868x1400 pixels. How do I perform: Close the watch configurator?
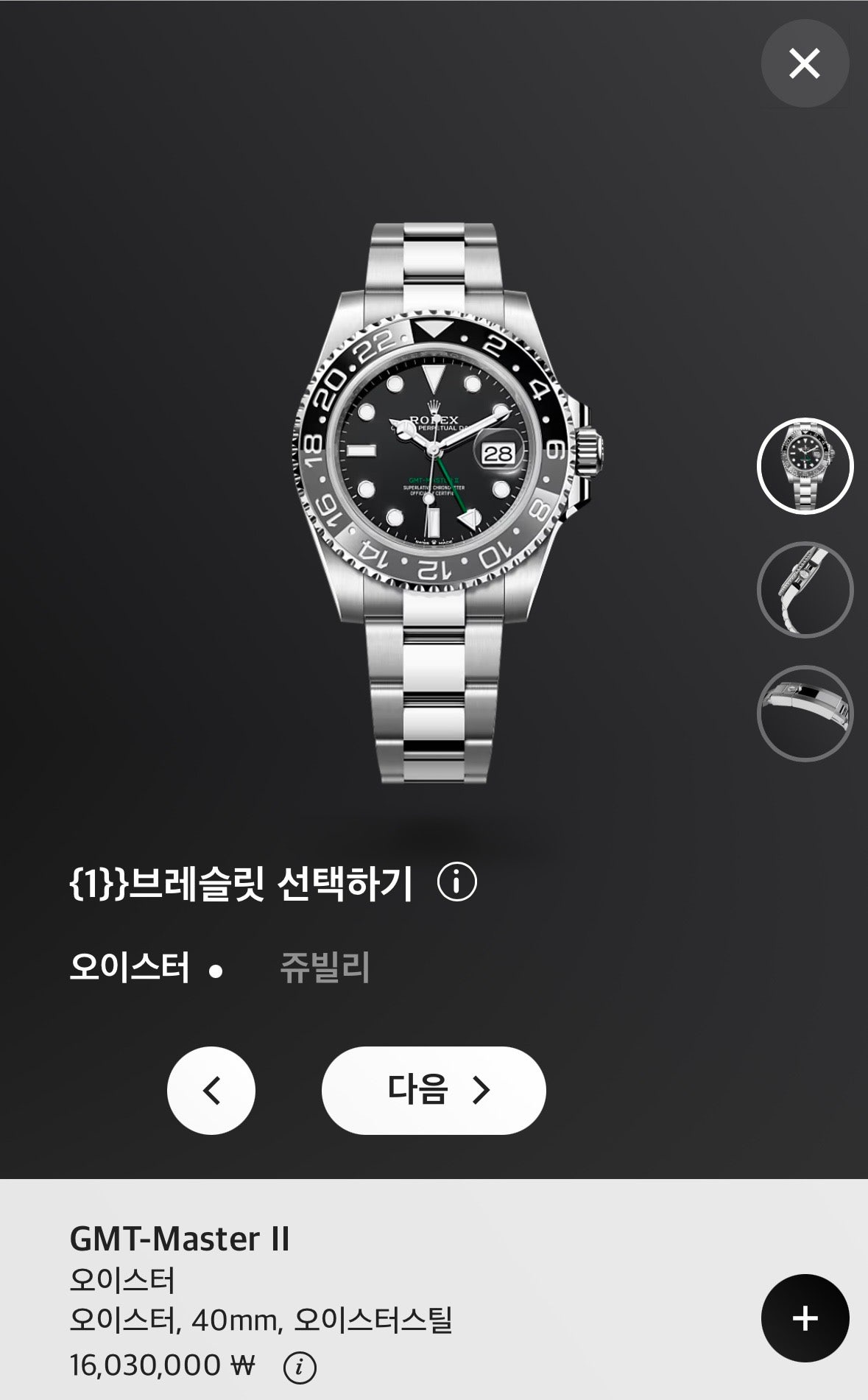[804, 63]
